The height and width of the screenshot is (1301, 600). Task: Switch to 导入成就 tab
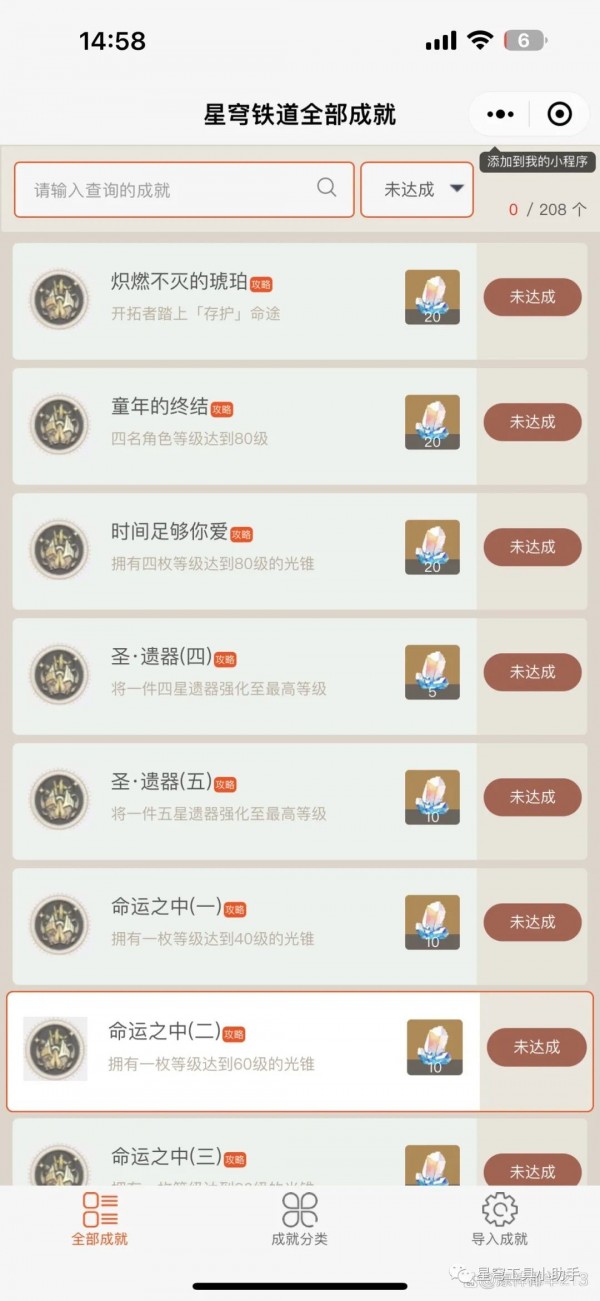pyautogui.click(x=499, y=1220)
